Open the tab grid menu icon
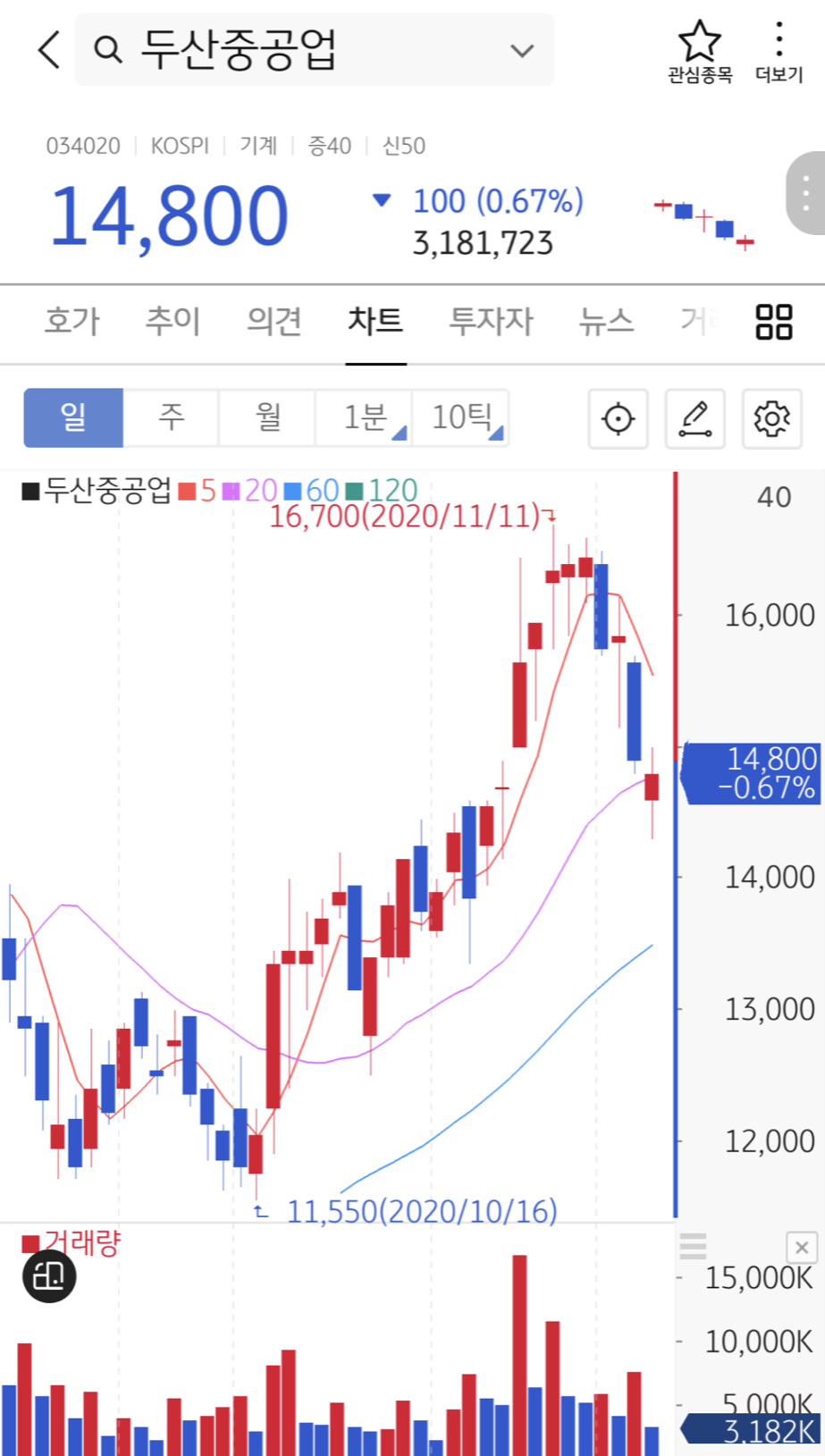 pyautogui.click(x=774, y=322)
